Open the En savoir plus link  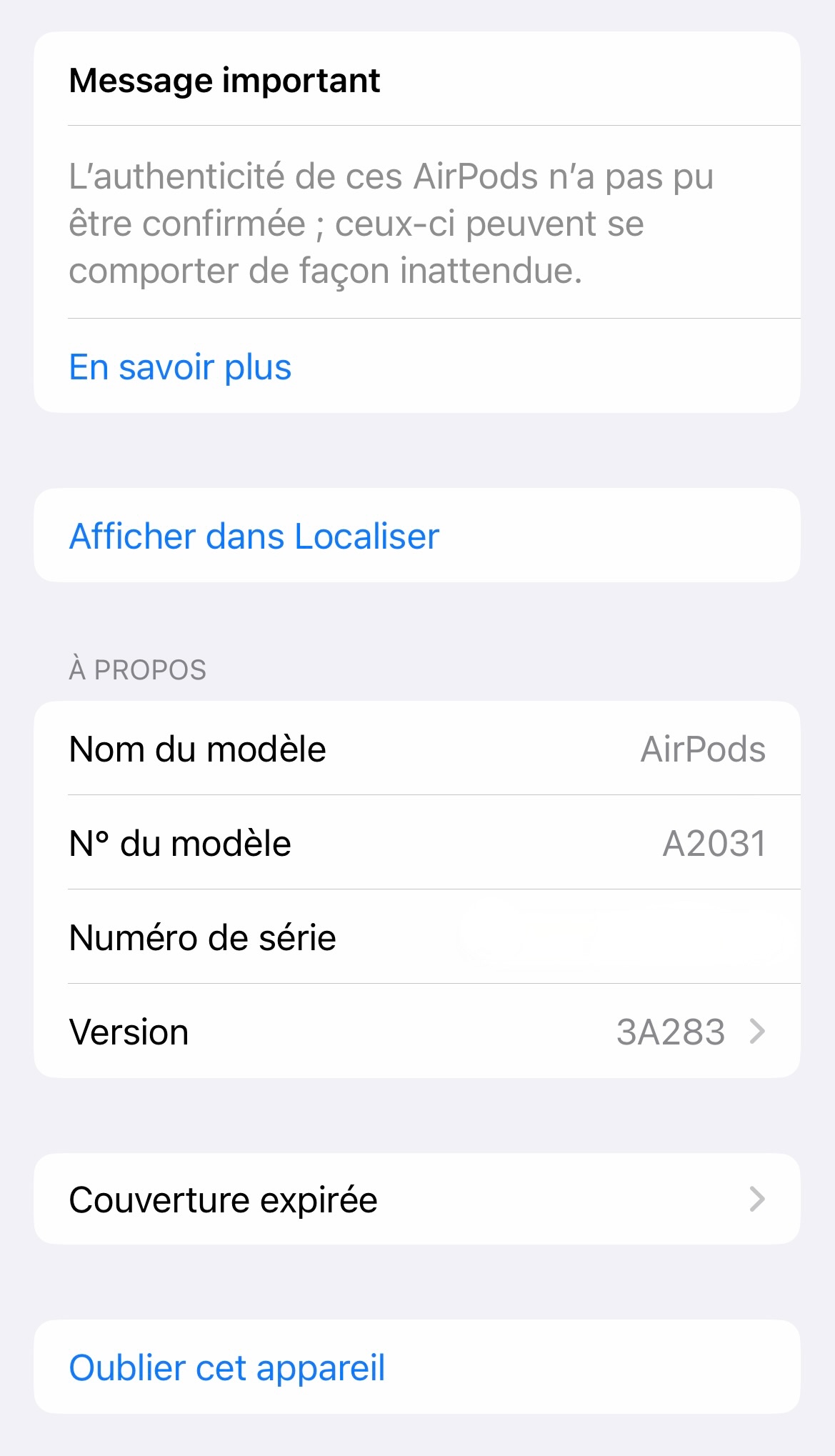coord(180,367)
